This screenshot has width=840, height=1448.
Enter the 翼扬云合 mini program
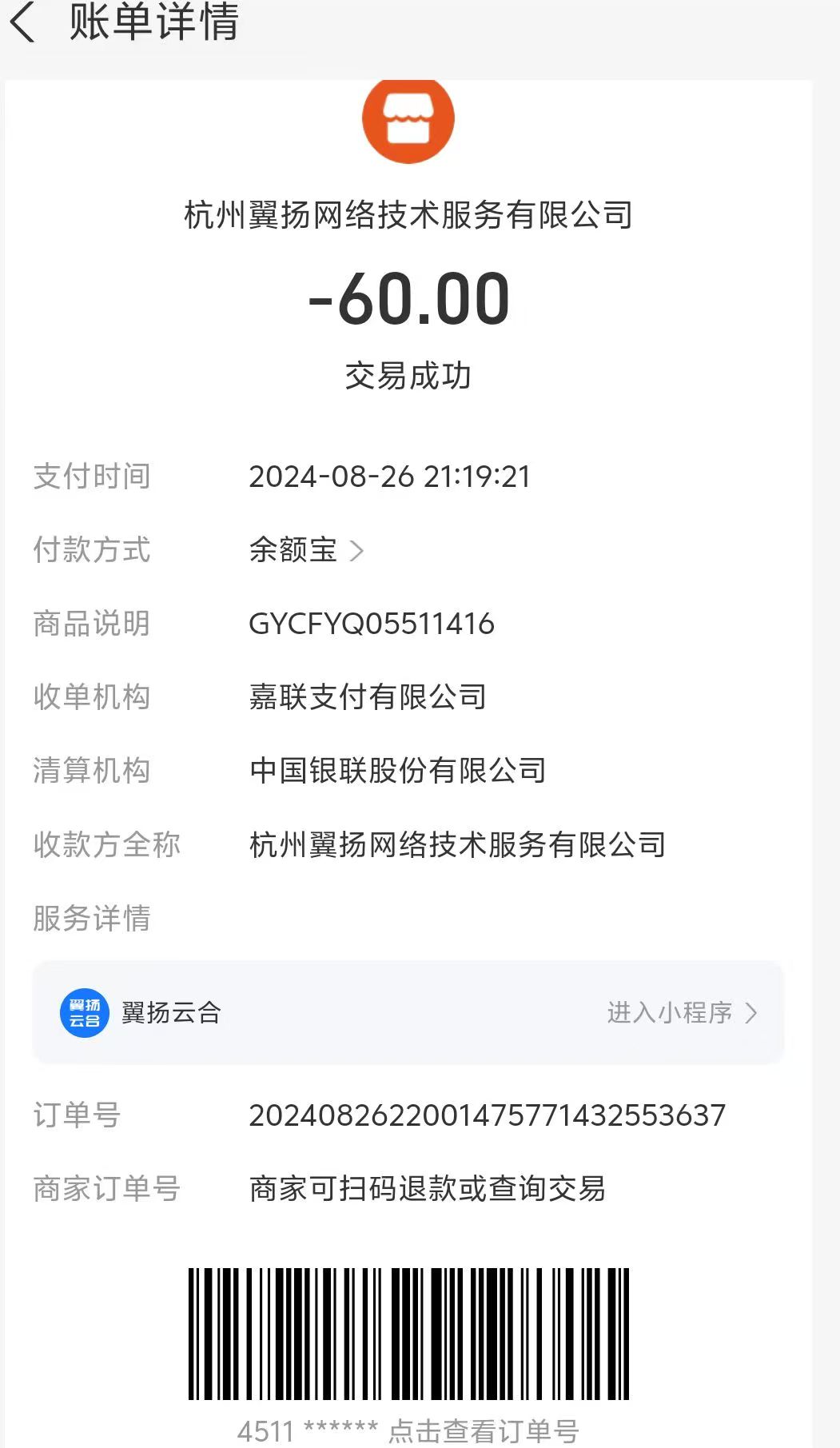click(x=681, y=1013)
